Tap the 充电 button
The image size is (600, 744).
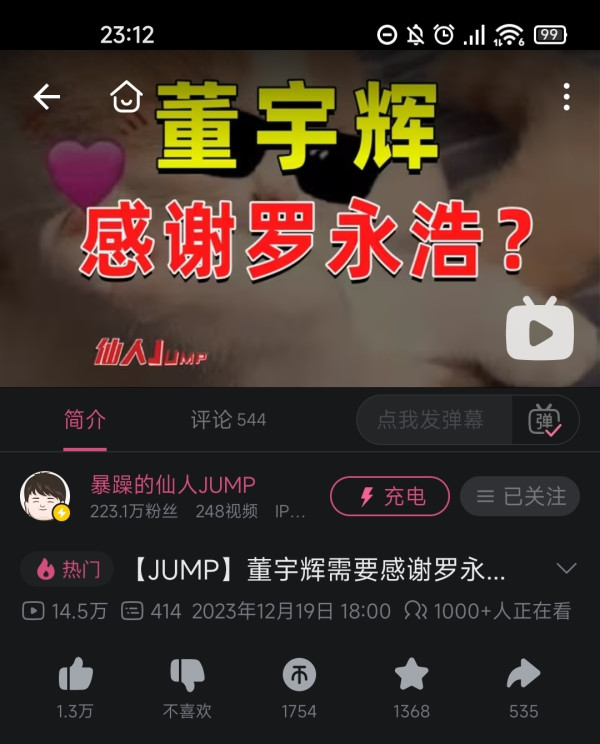click(391, 496)
